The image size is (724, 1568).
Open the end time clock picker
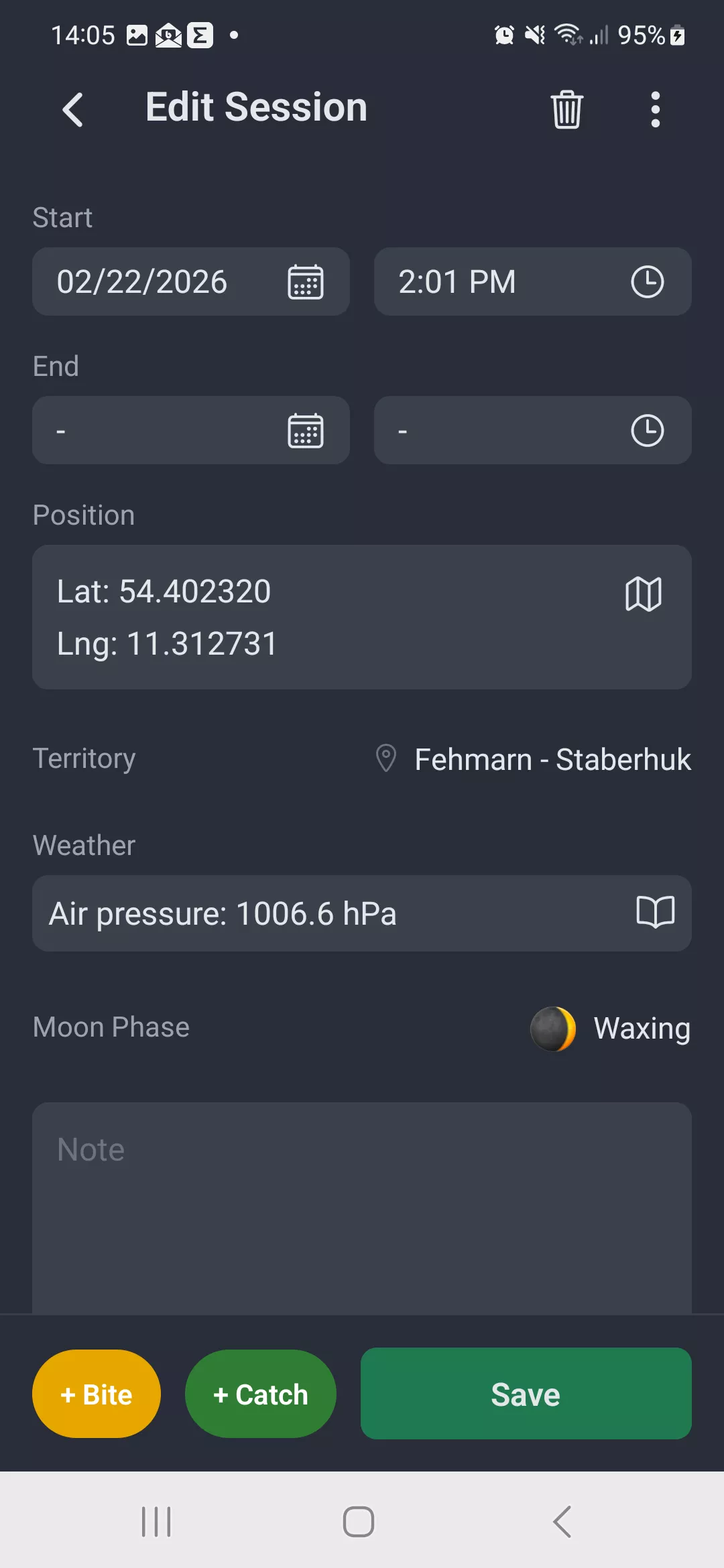coord(648,430)
